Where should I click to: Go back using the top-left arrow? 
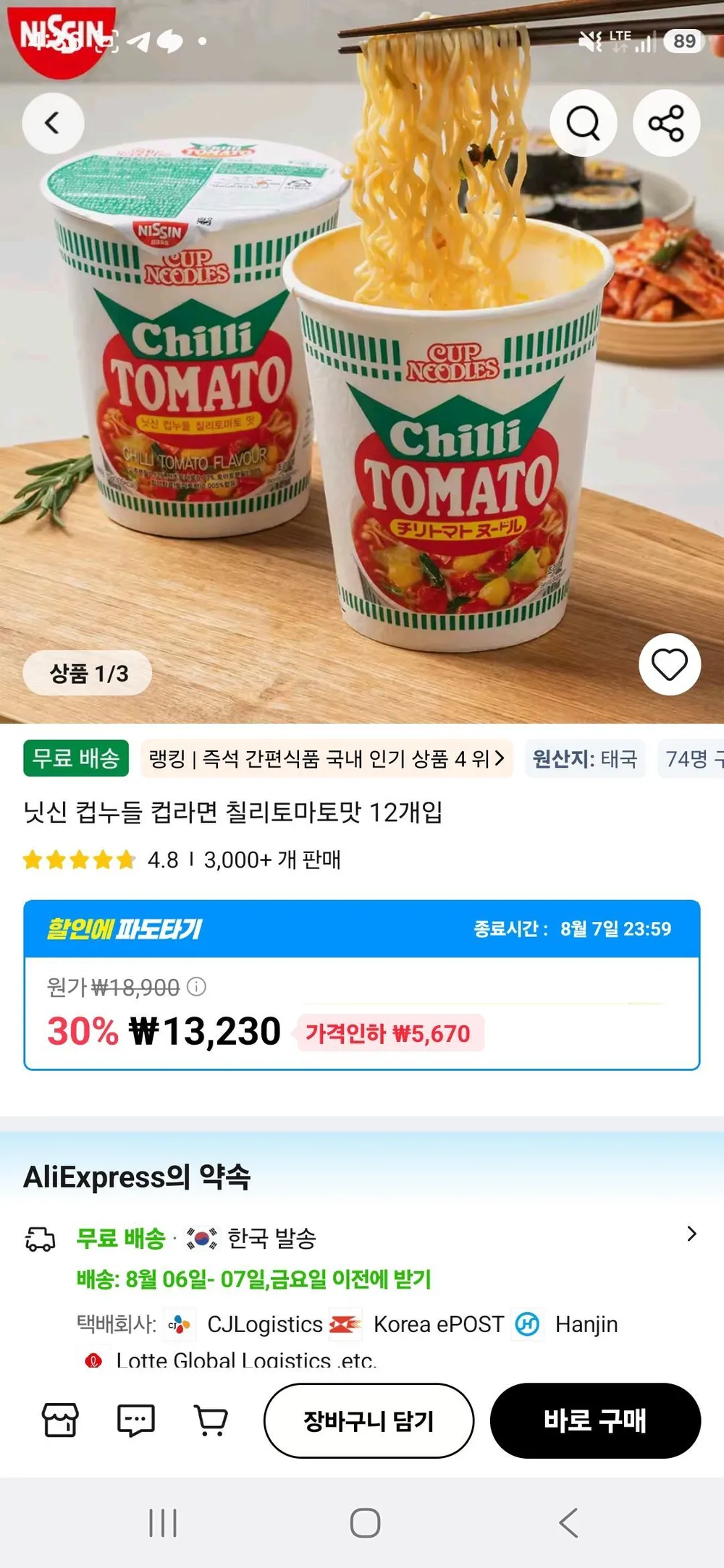53,123
